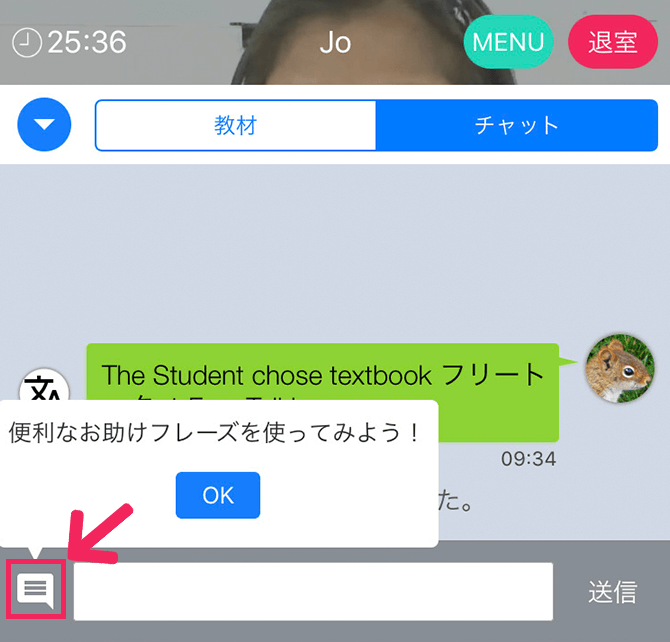The height and width of the screenshot is (642, 670).
Task: Open the MENU button
Action: click(508, 42)
